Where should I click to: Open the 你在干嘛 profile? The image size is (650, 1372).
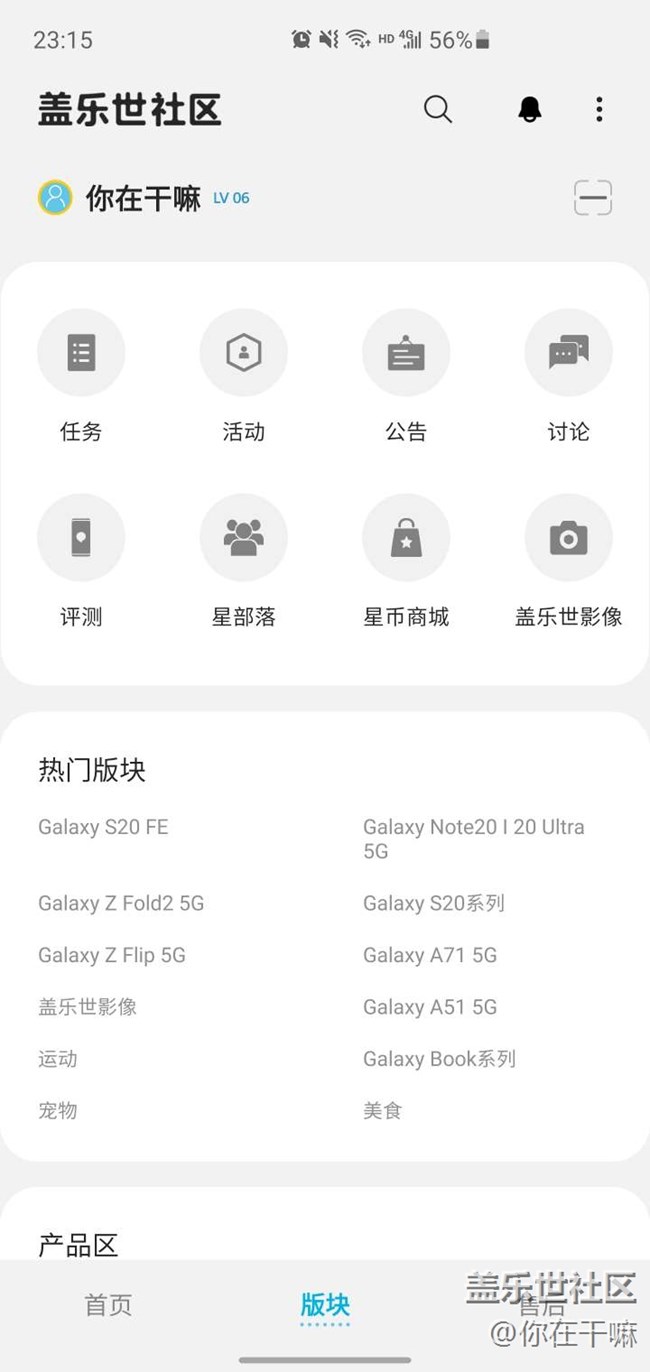point(143,198)
